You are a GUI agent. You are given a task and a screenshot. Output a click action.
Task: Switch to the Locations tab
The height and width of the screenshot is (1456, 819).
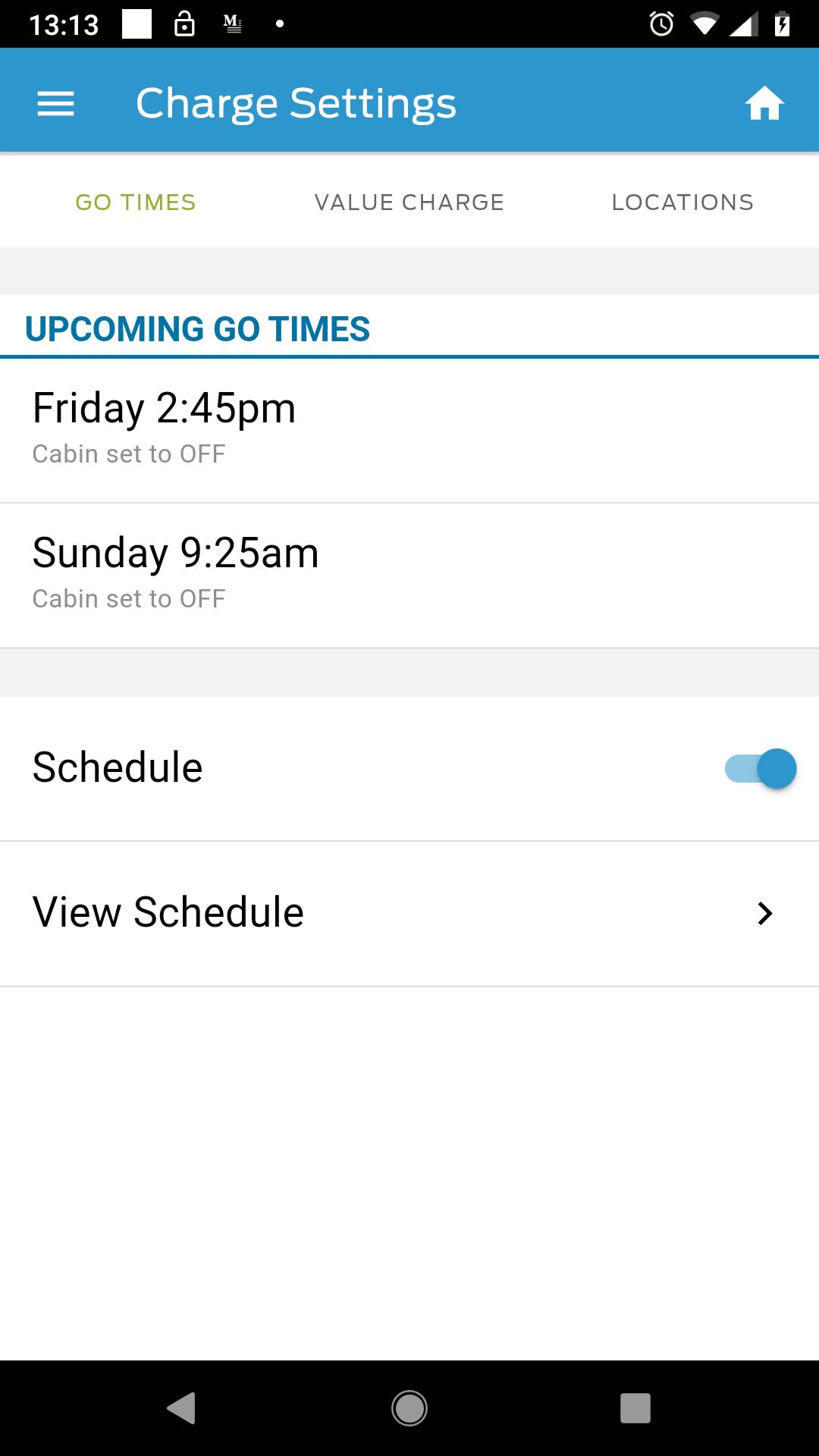click(x=682, y=202)
